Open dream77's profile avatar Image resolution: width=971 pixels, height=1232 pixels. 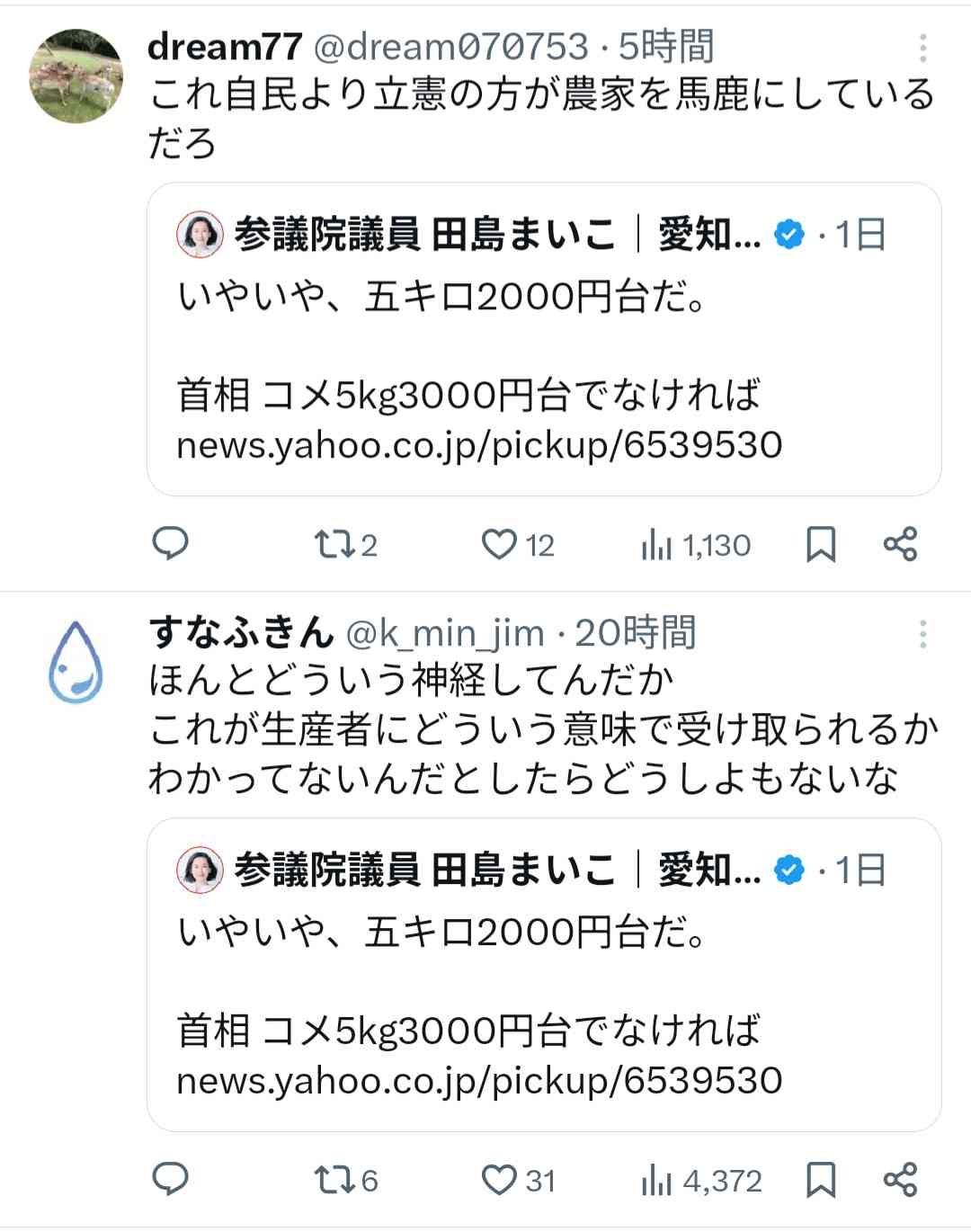coord(76,76)
